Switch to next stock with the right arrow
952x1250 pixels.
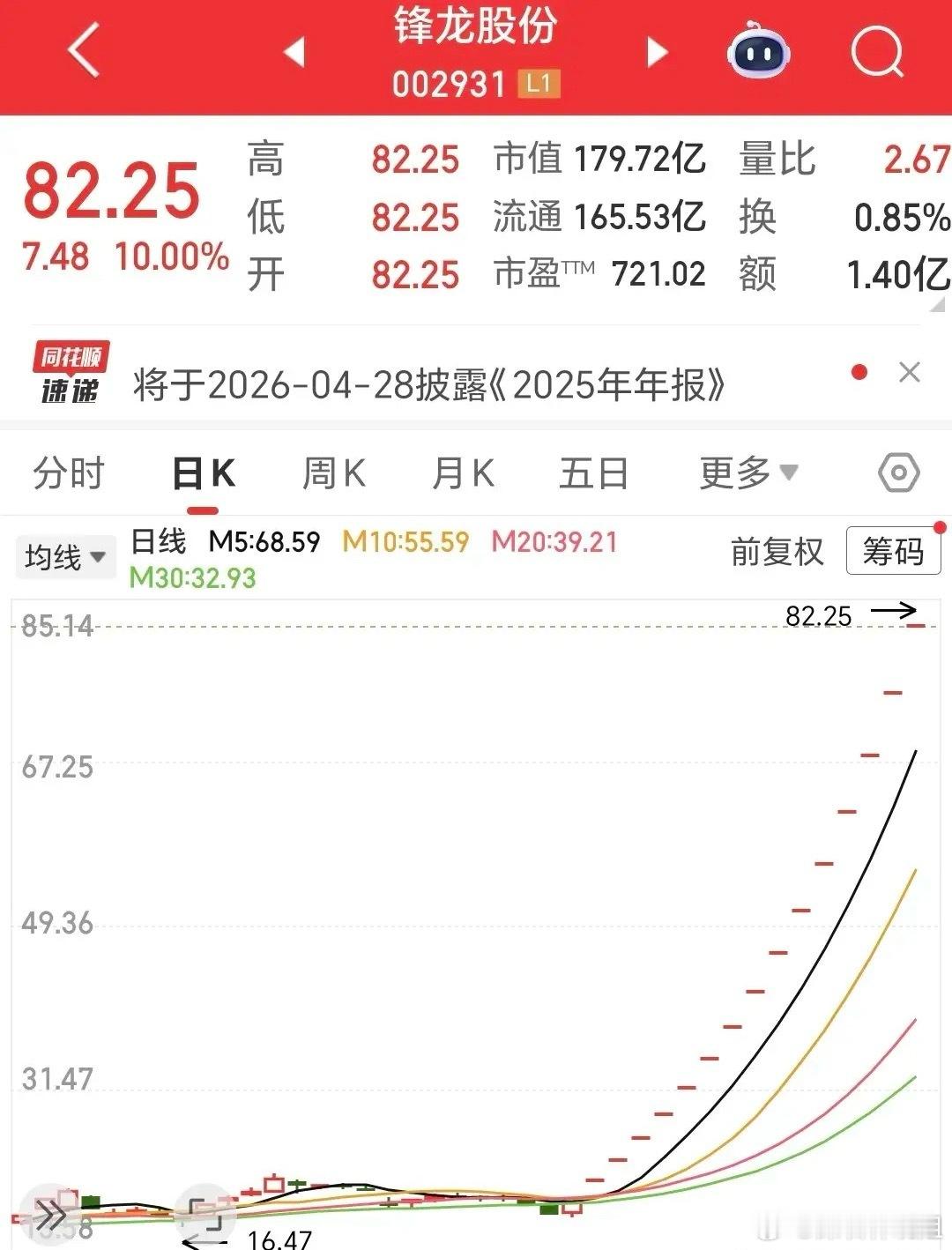click(x=656, y=53)
